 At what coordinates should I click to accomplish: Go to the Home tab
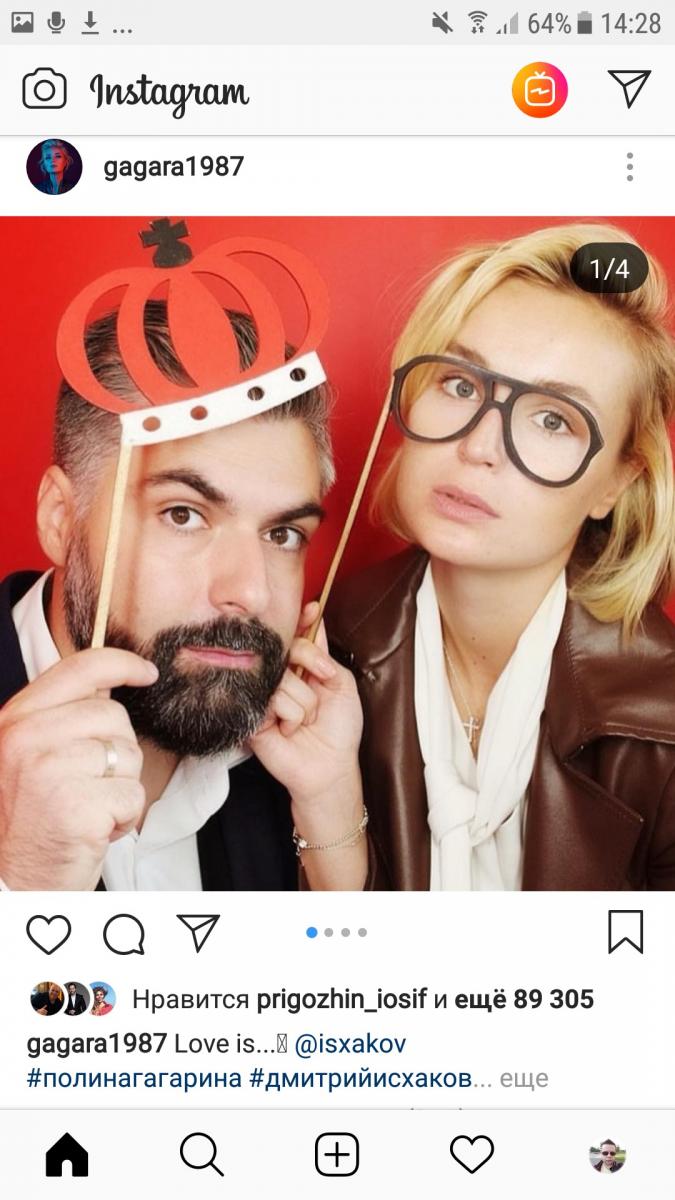(x=67, y=1156)
